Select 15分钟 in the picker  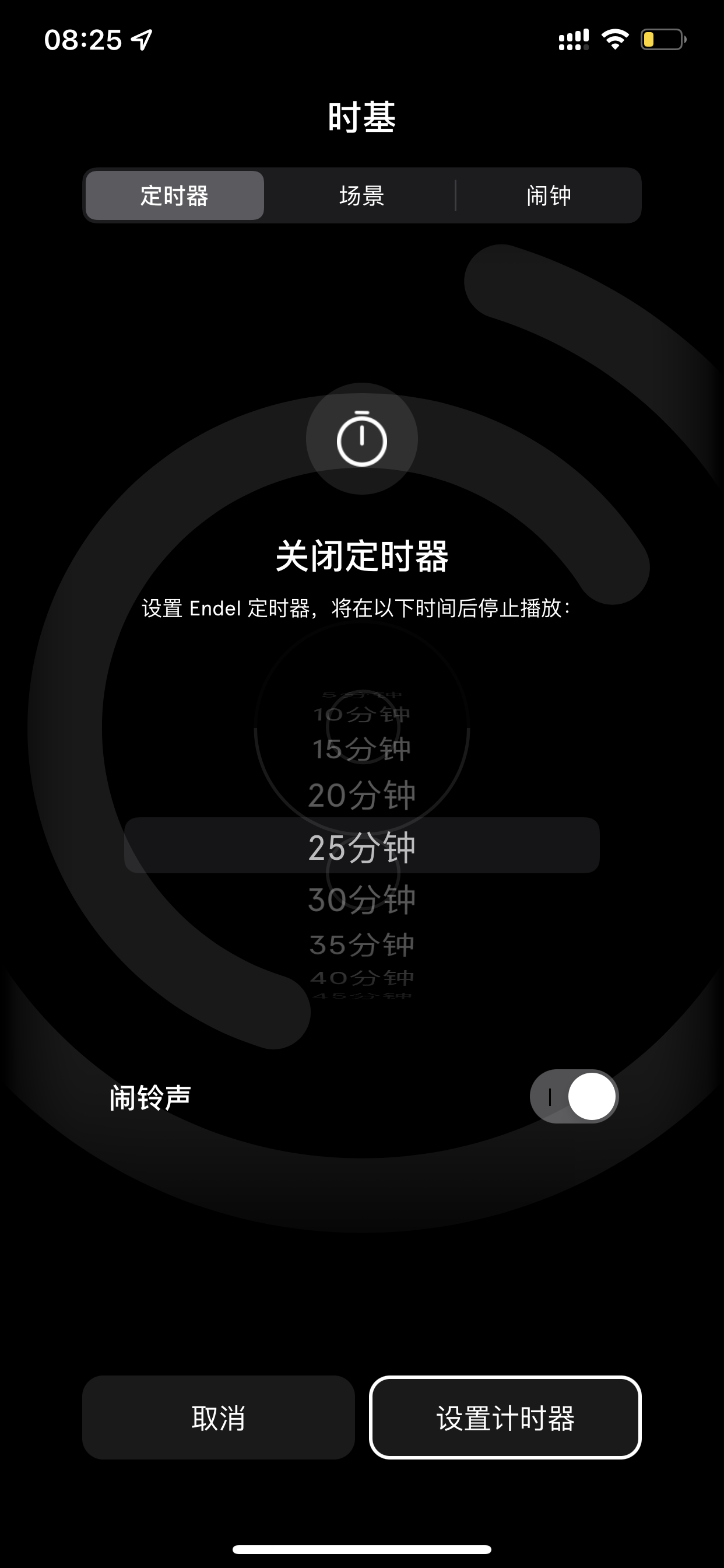362,748
